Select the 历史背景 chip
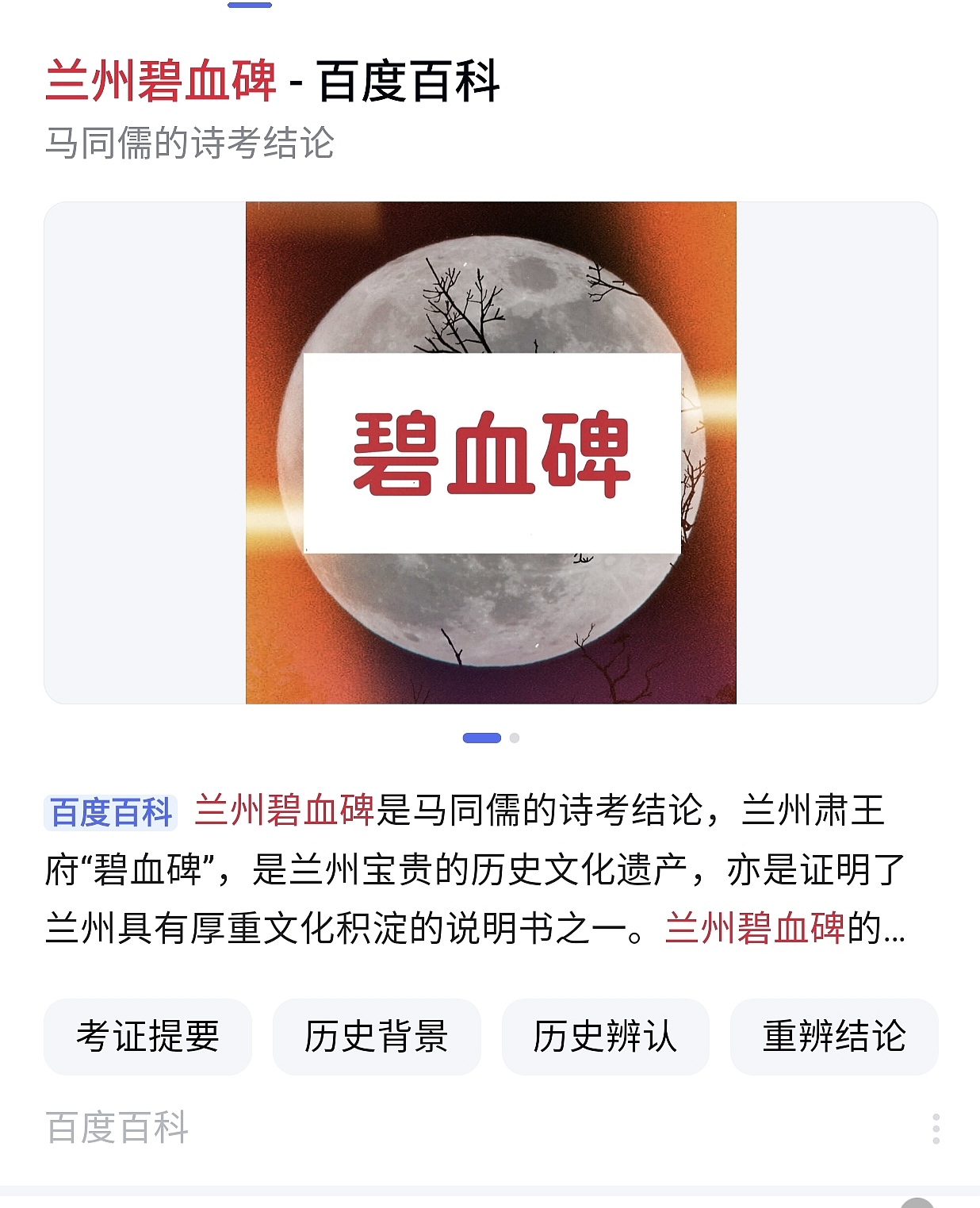The height and width of the screenshot is (1208, 980). click(377, 1036)
